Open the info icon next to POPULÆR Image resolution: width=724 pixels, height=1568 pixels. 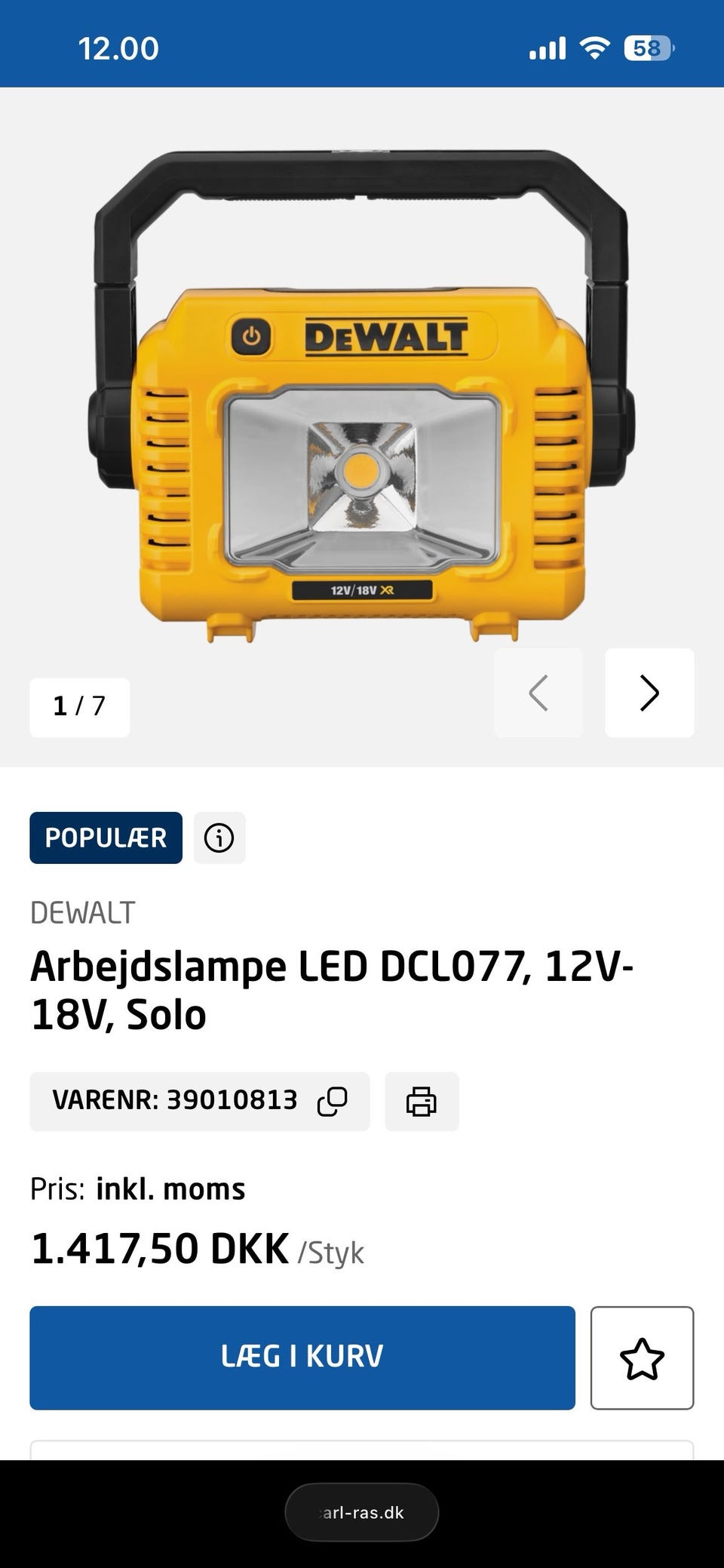click(x=219, y=838)
